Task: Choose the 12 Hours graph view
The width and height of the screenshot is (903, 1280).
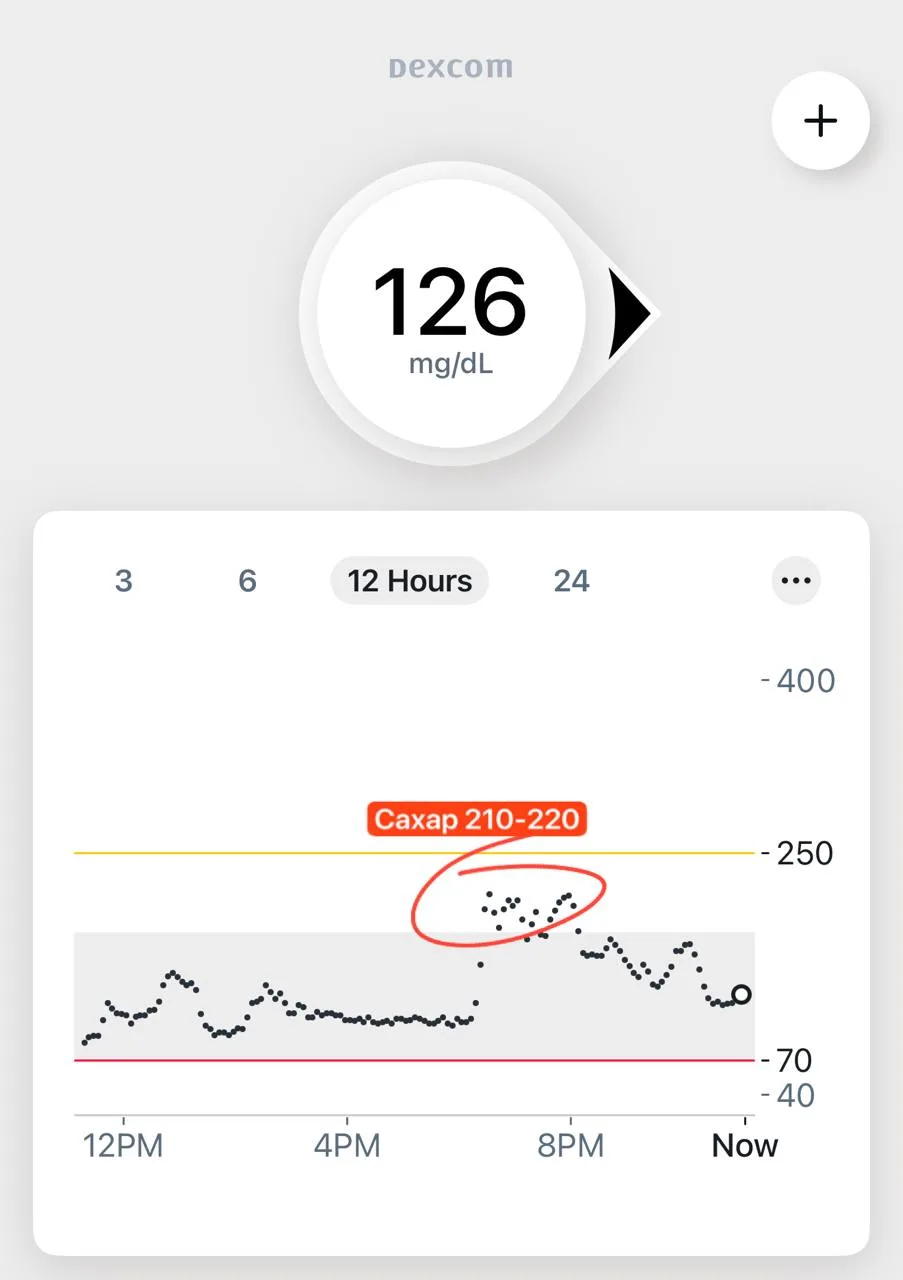Action: pos(409,581)
